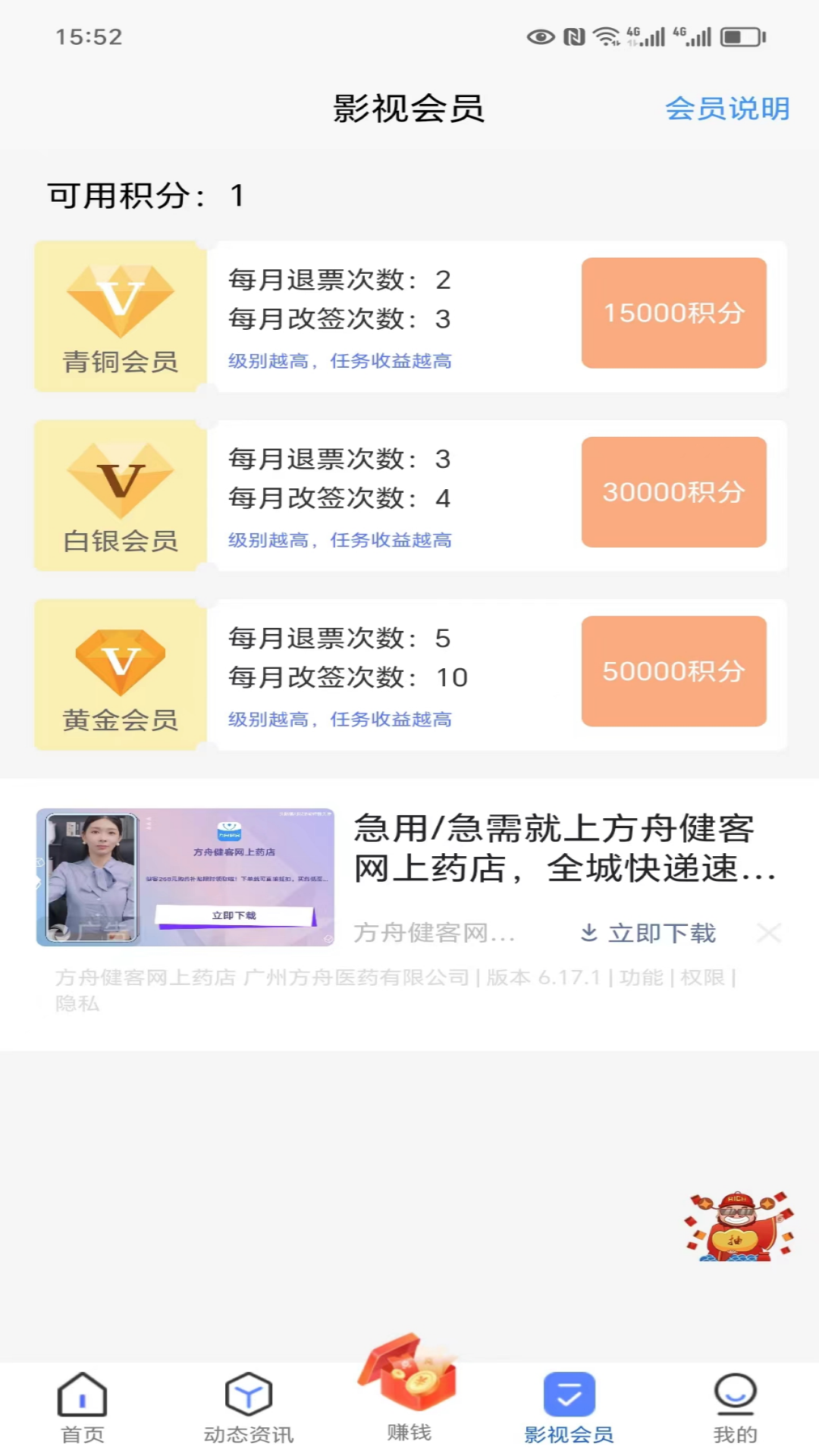Open the 首页 home tab icon

click(81, 1395)
